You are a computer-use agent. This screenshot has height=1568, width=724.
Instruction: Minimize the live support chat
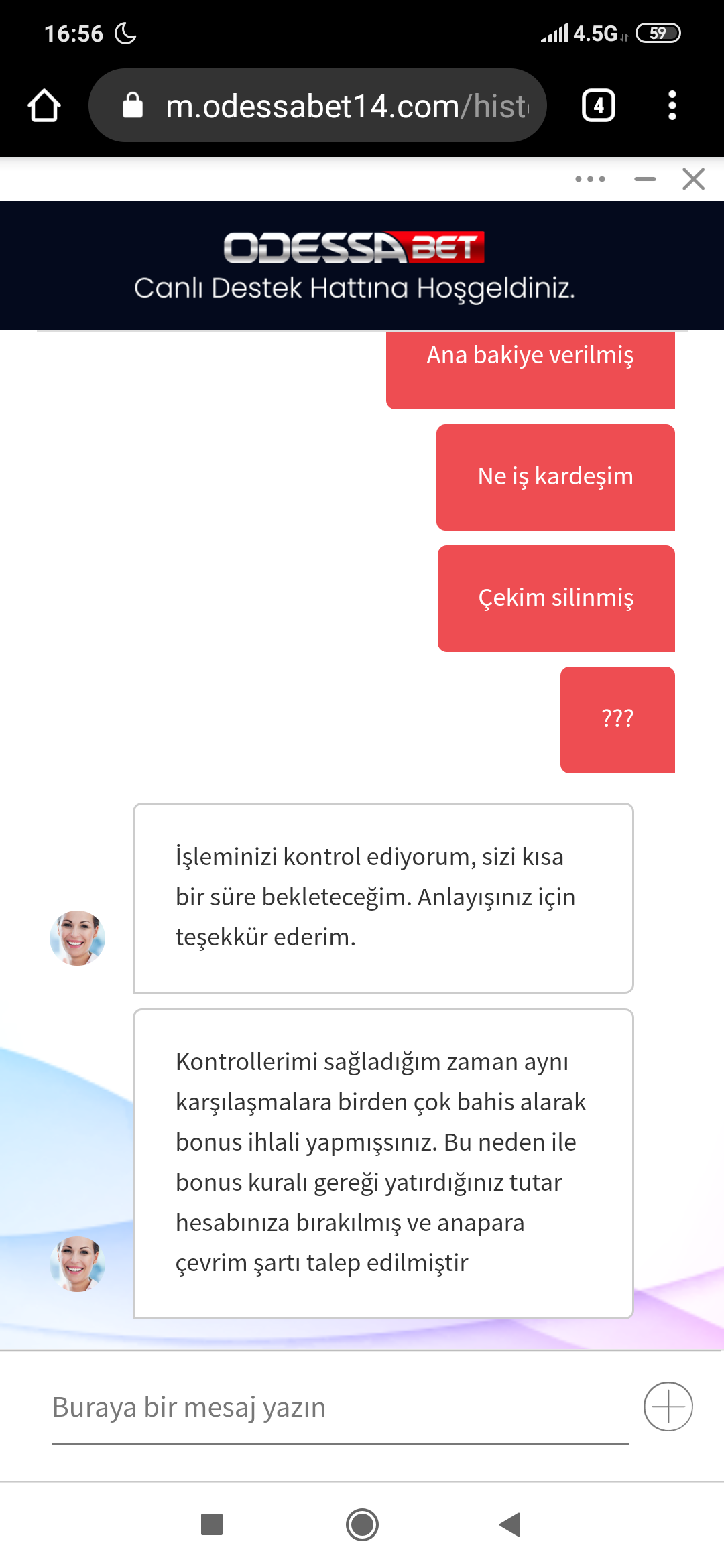[x=645, y=179]
